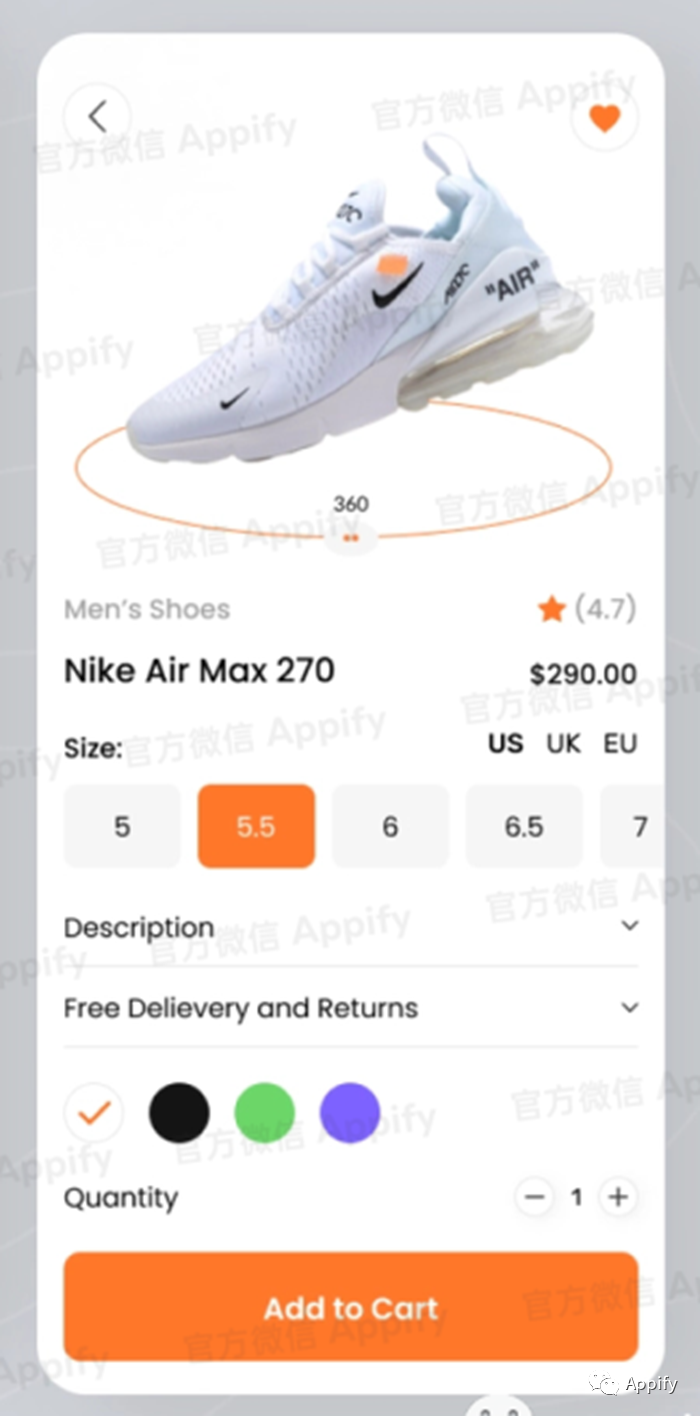Viewport: 700px width, 1416px height.
Task: Tap Add to Cart
Action: point(350,1307)
